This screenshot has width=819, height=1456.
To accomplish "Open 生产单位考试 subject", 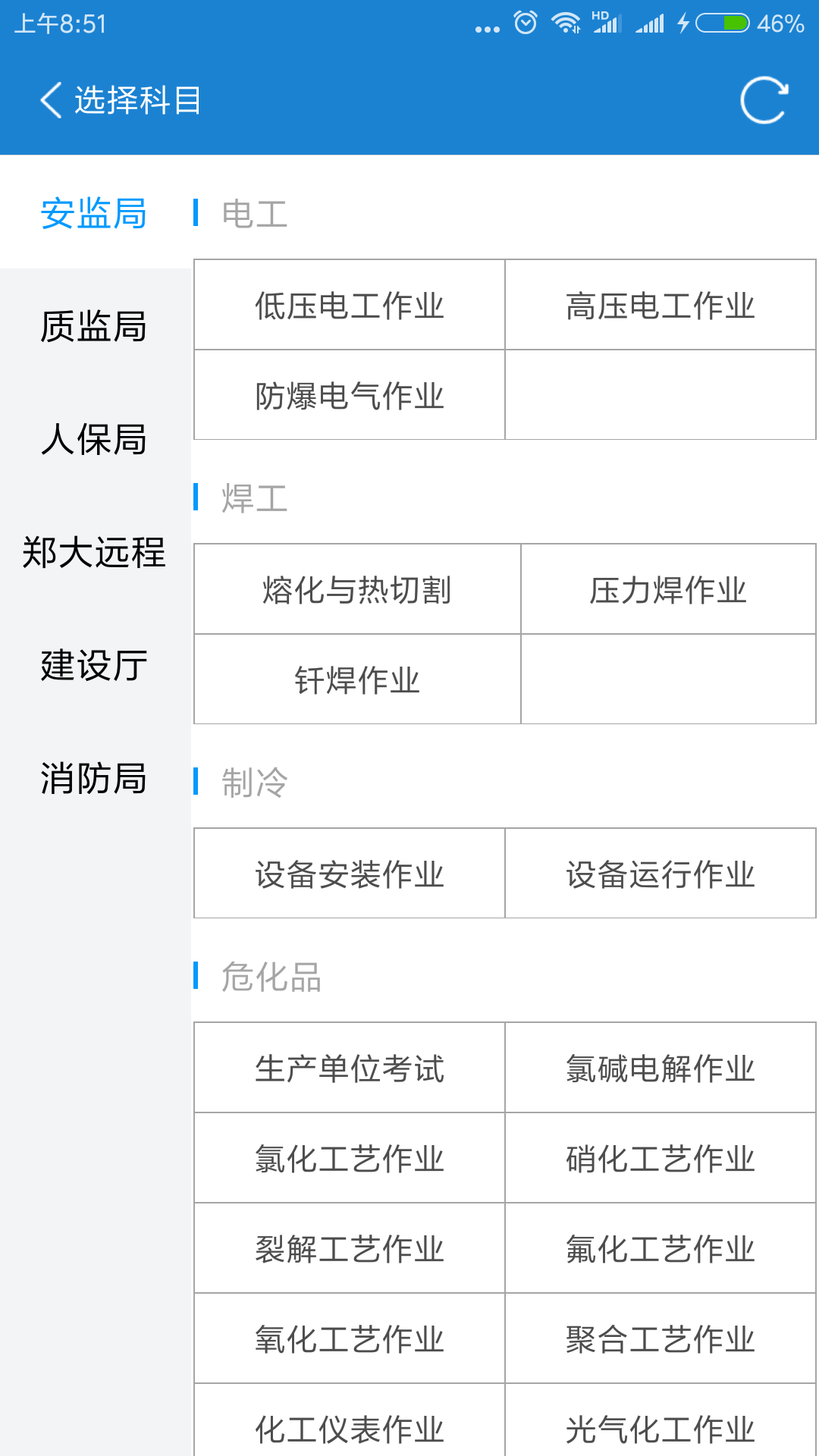I will point(350,1068).
